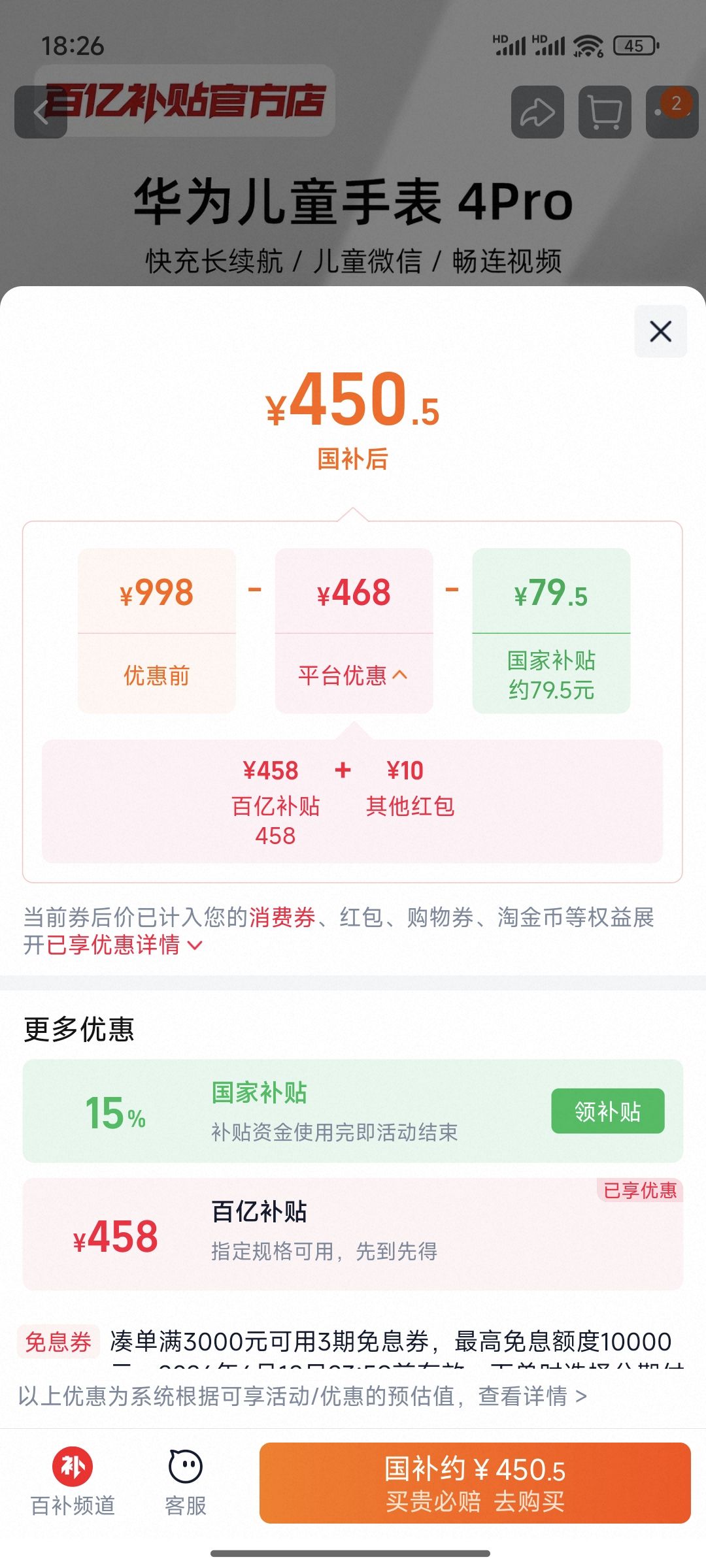Claim the 国家补贴 with 领补贴 button
Image resolution: width=706 pixels, height=1568 pixels.
pyautogui.click(x=607, y=1111)
